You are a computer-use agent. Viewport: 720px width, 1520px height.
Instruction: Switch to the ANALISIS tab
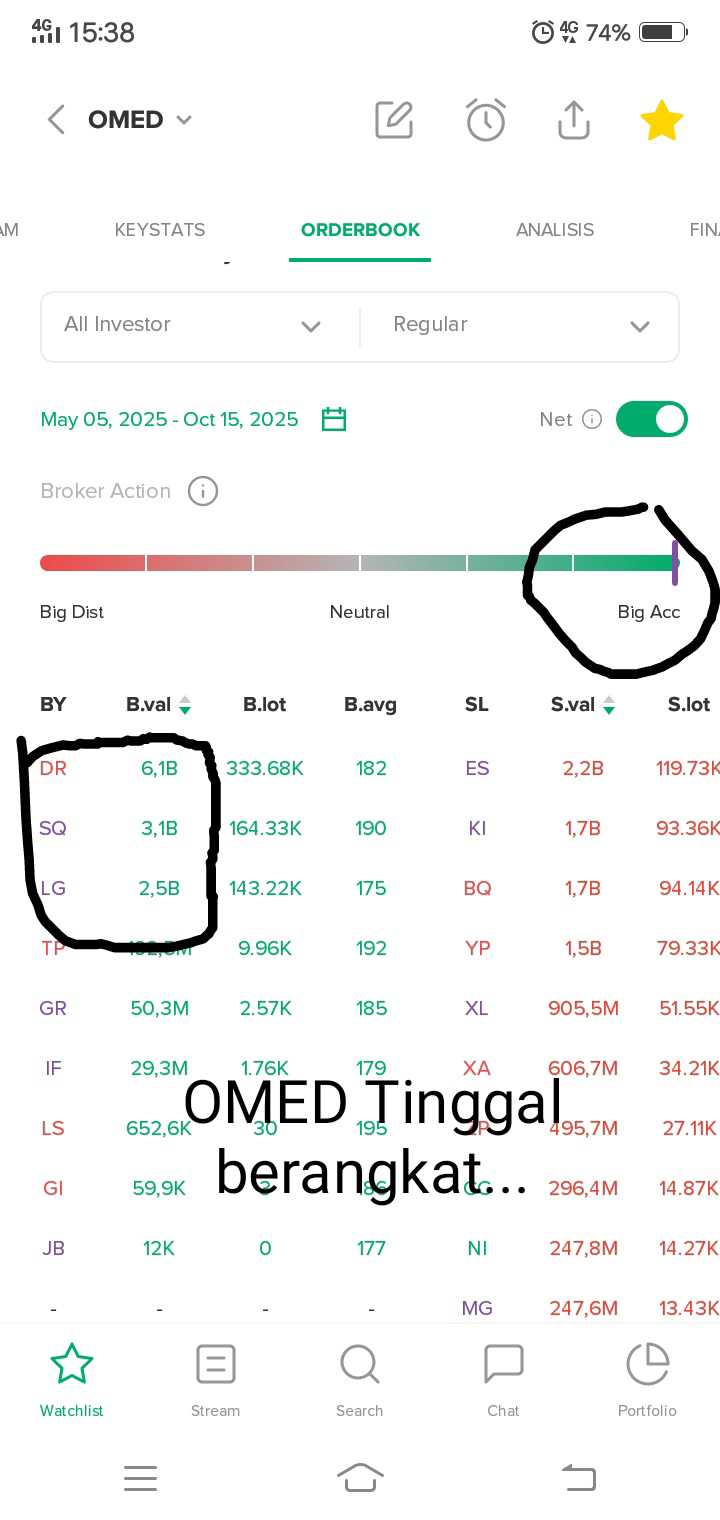click(555, 230)
